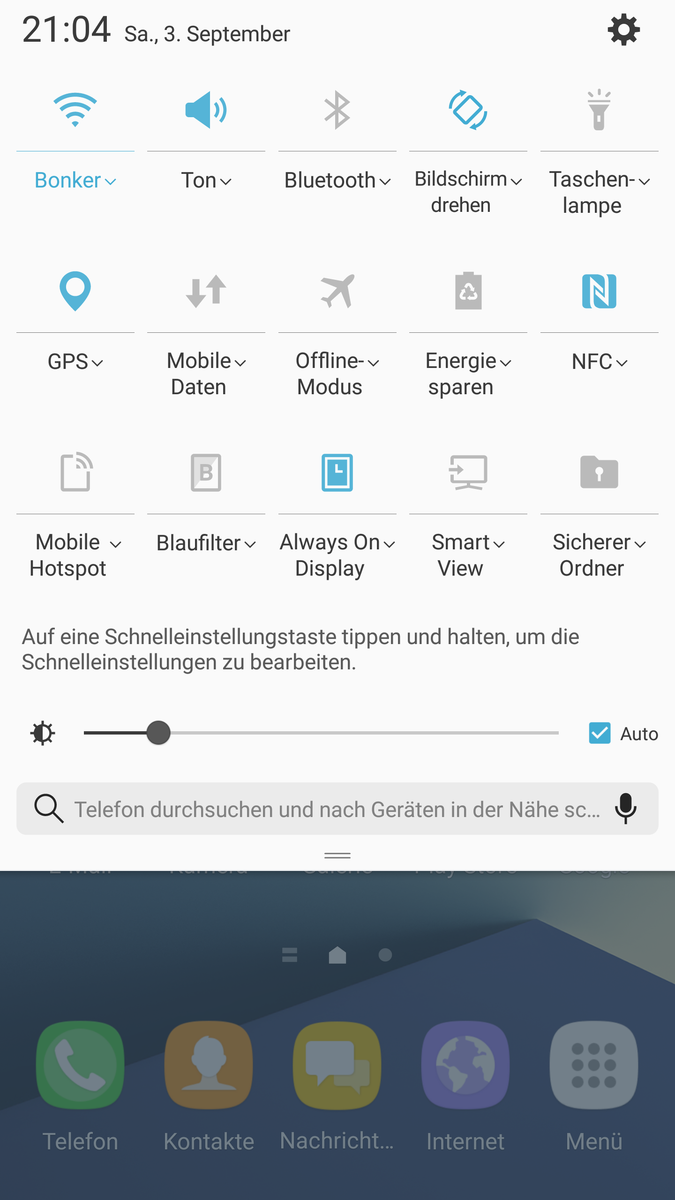Switch on the Taschenlampe flashlight
The width and height of the screenshot is (675, 1200).
[599, 109]
